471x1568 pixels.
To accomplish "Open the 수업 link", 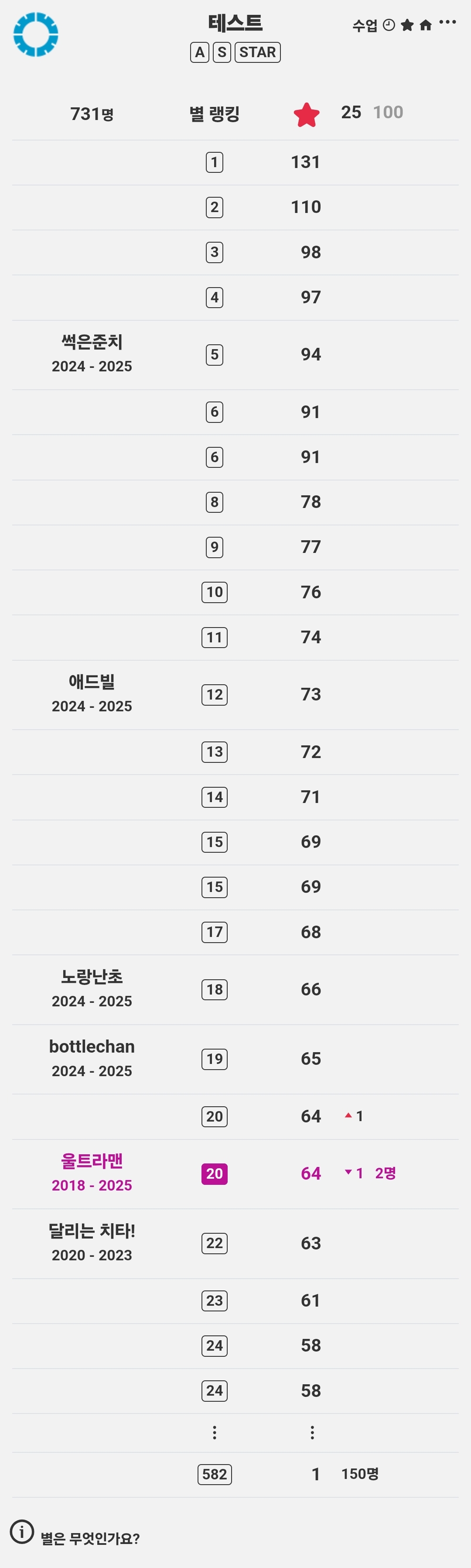I will 365,26.
